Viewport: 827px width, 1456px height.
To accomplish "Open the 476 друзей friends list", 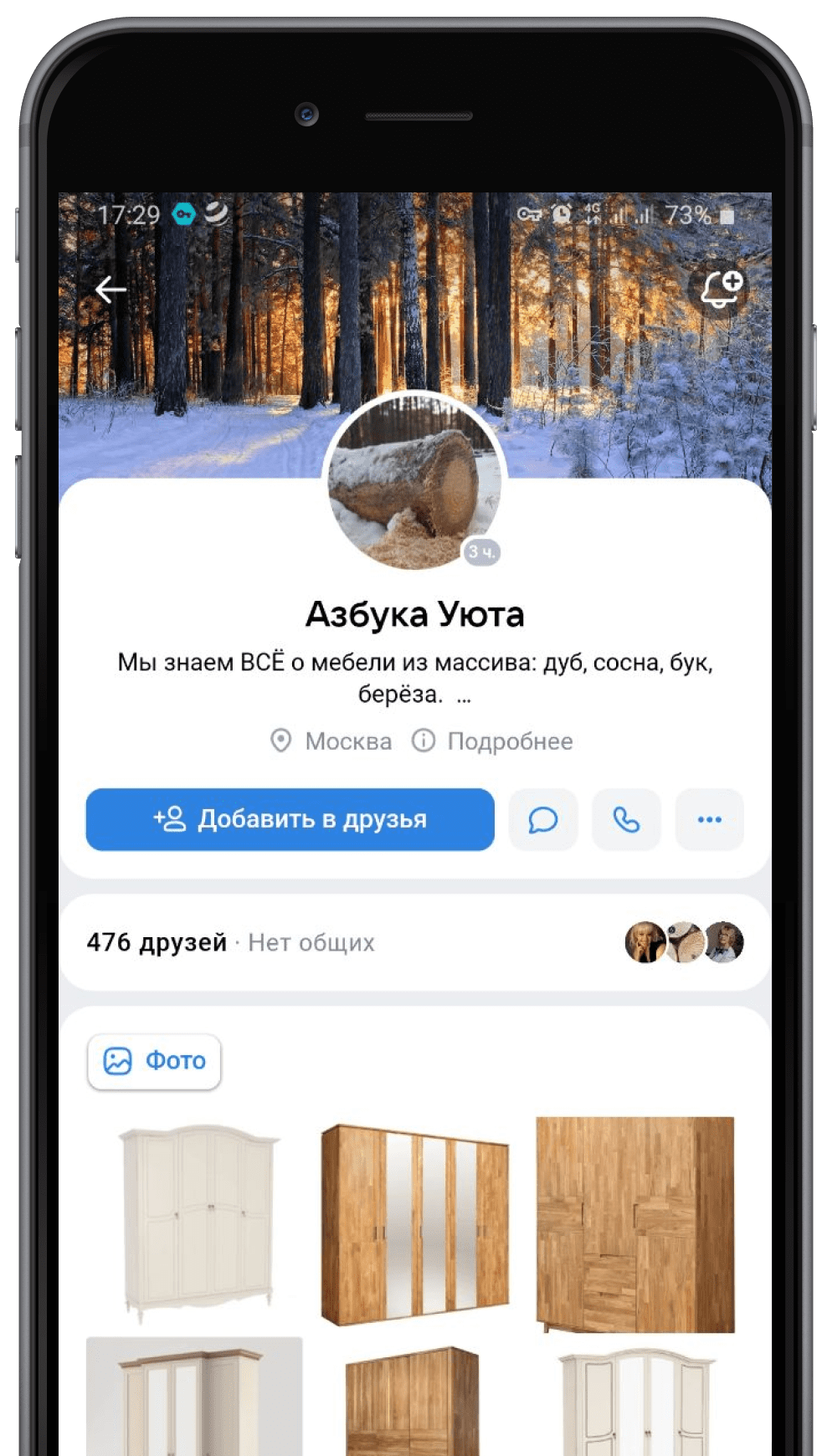I will [157, 943].
